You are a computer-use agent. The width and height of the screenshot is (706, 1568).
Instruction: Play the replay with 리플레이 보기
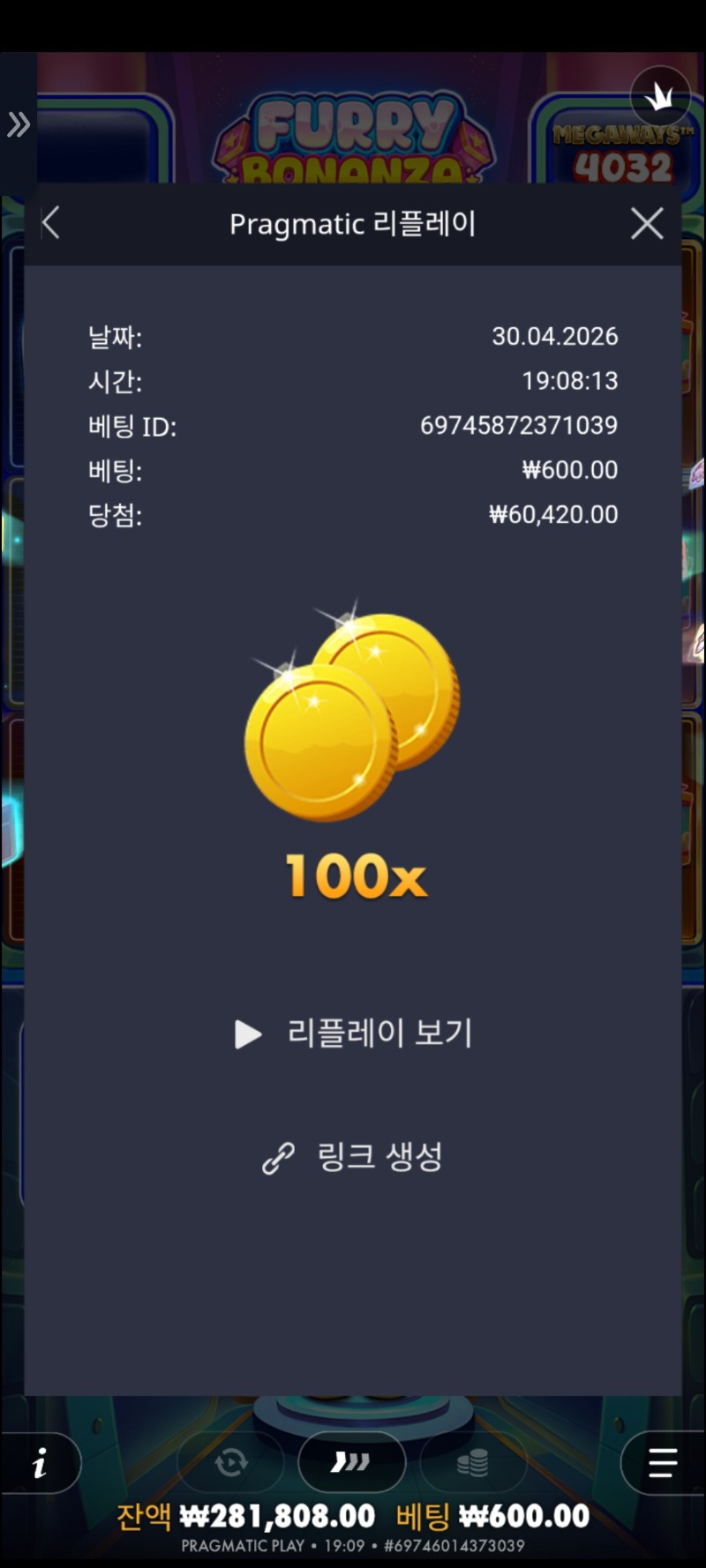[x=354, y=1033]
